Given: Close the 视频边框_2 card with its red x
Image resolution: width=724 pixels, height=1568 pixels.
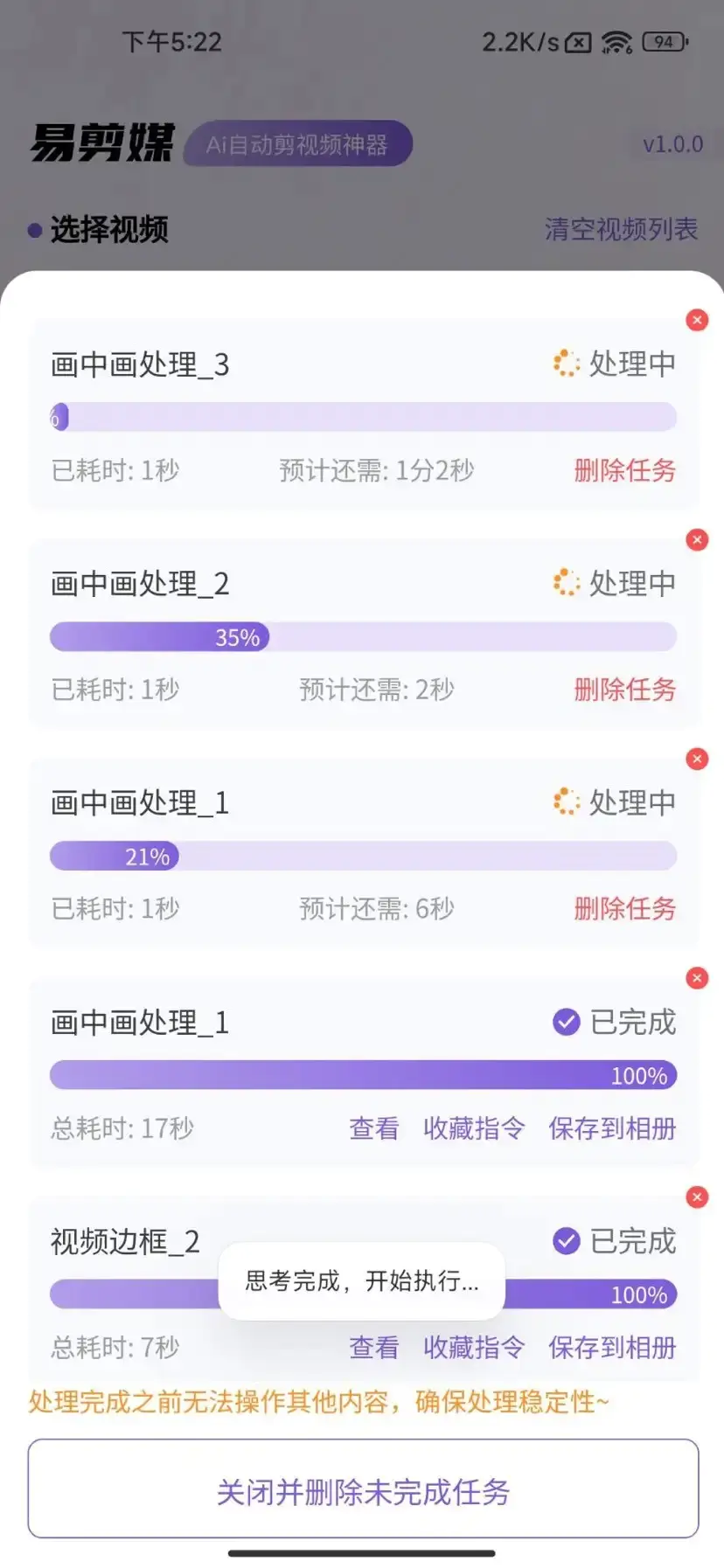Looking at the screenshot, I should pyautogui.click(x=697, y=1197).
